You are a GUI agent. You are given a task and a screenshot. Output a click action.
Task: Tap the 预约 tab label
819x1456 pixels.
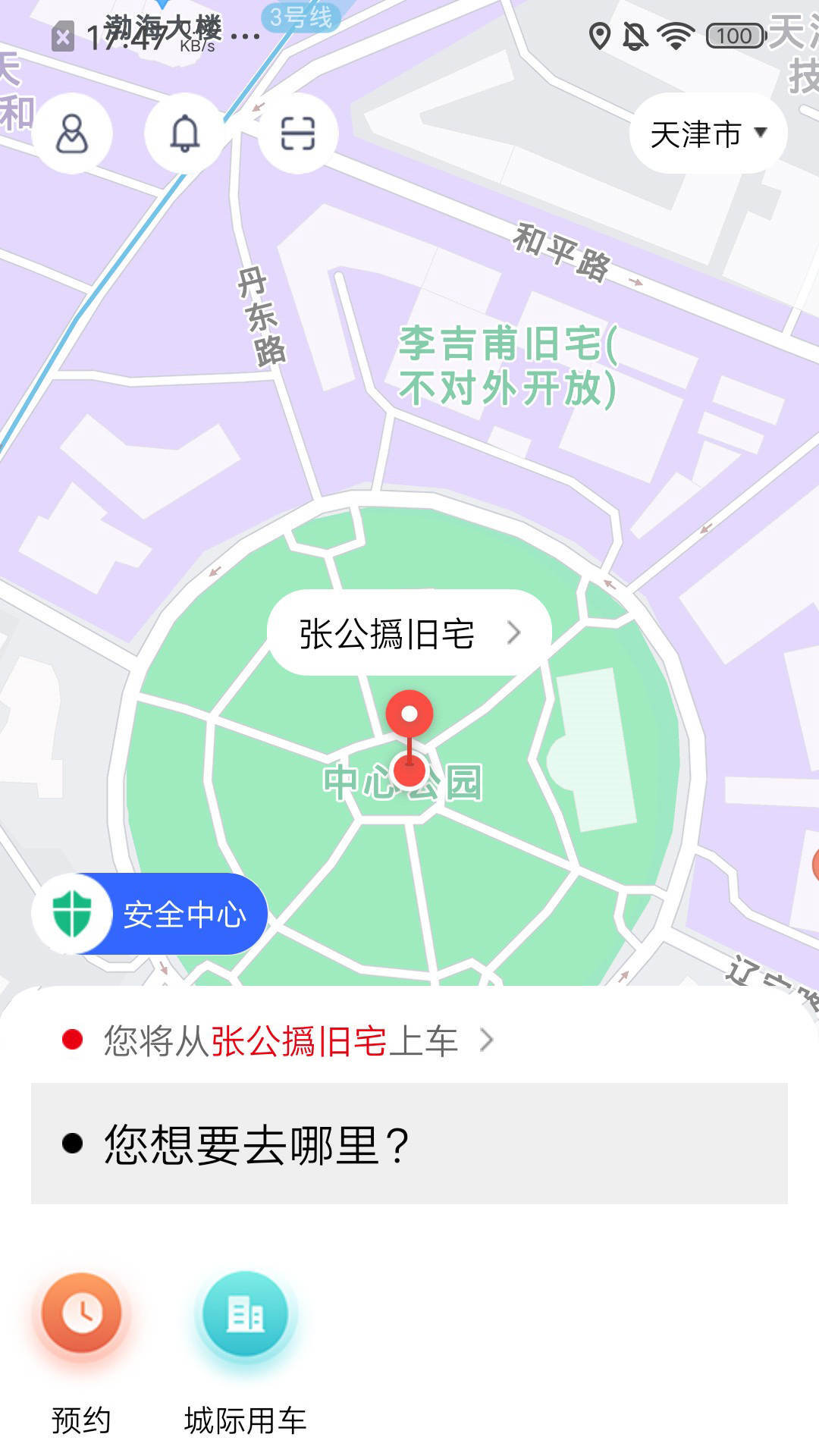pyautogui.click(x=82, y=1417)
